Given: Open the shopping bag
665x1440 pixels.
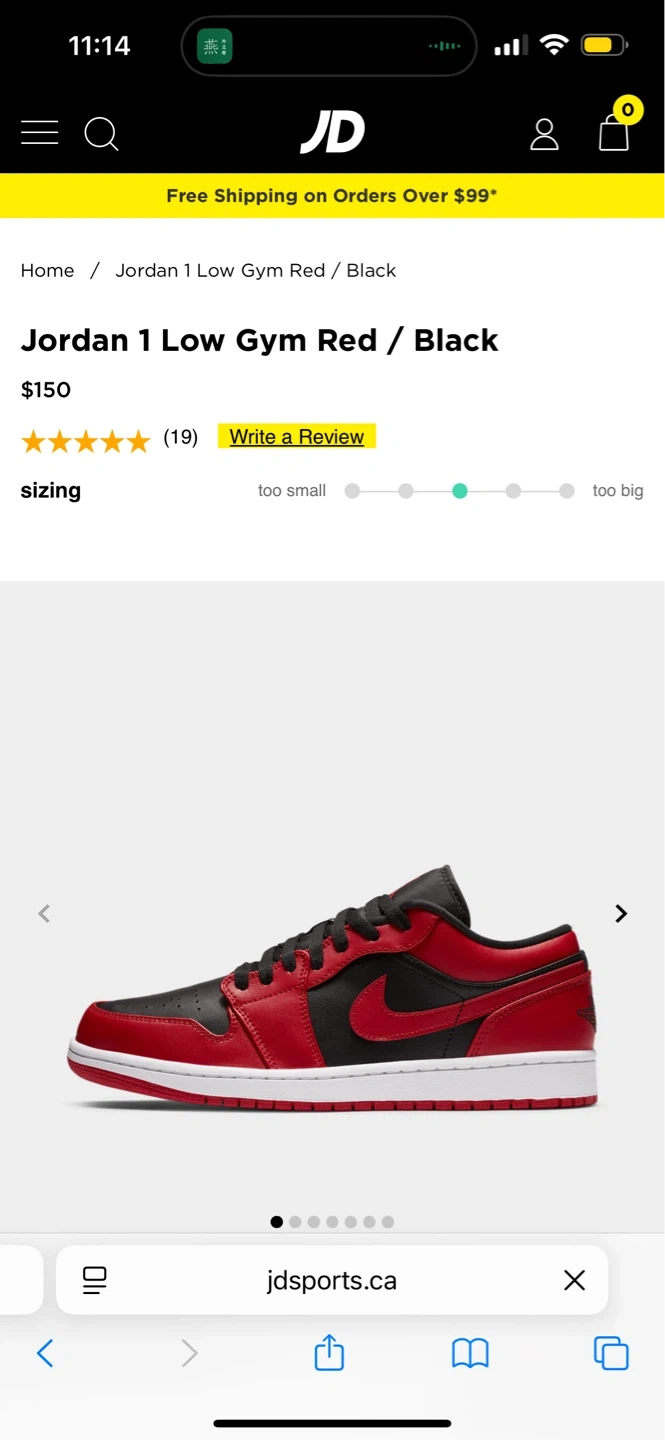Looking at the screenshot, I should pos(614,131).
